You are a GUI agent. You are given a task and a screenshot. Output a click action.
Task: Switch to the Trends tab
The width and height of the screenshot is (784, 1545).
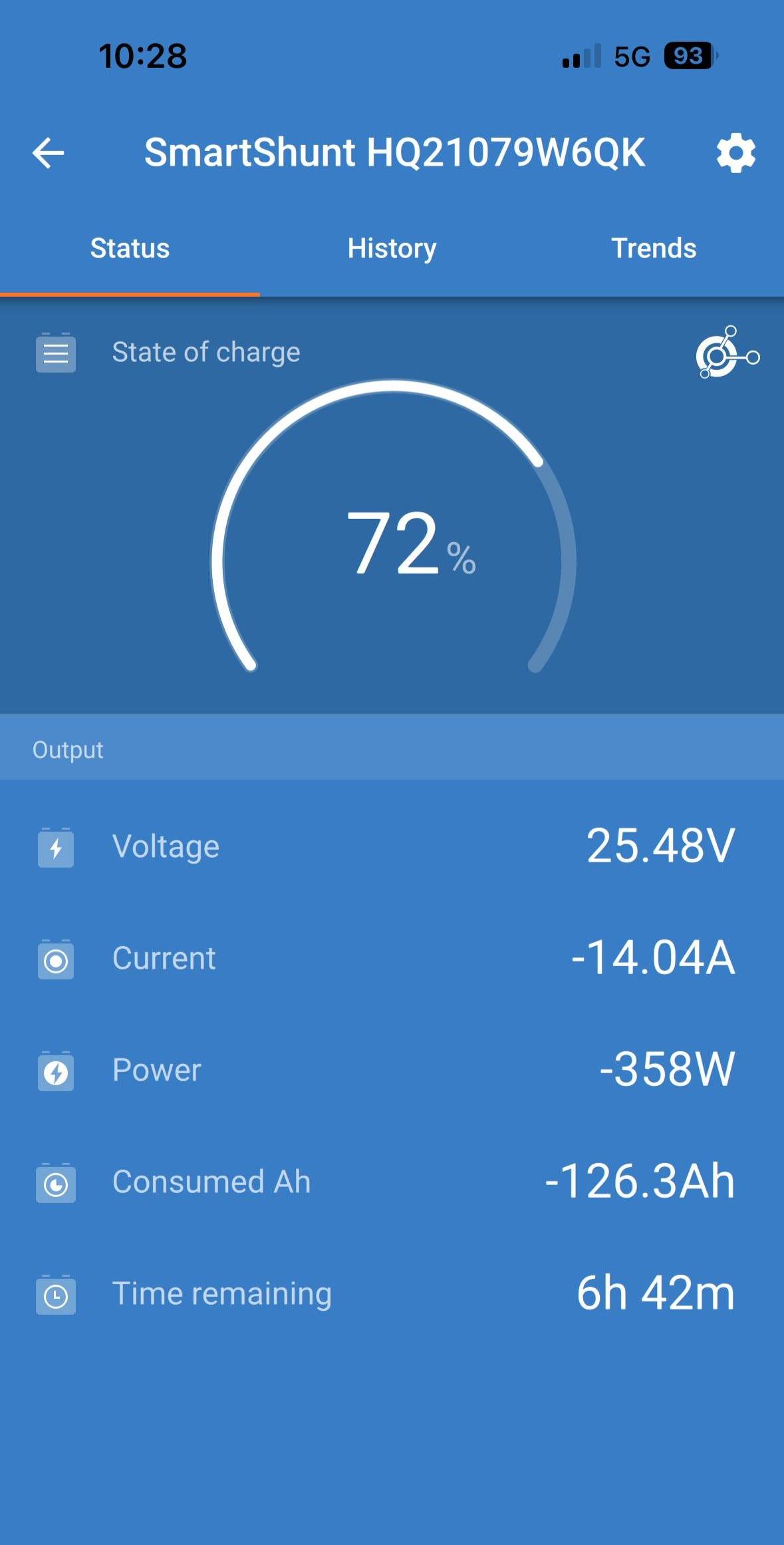tap(654, 249)
